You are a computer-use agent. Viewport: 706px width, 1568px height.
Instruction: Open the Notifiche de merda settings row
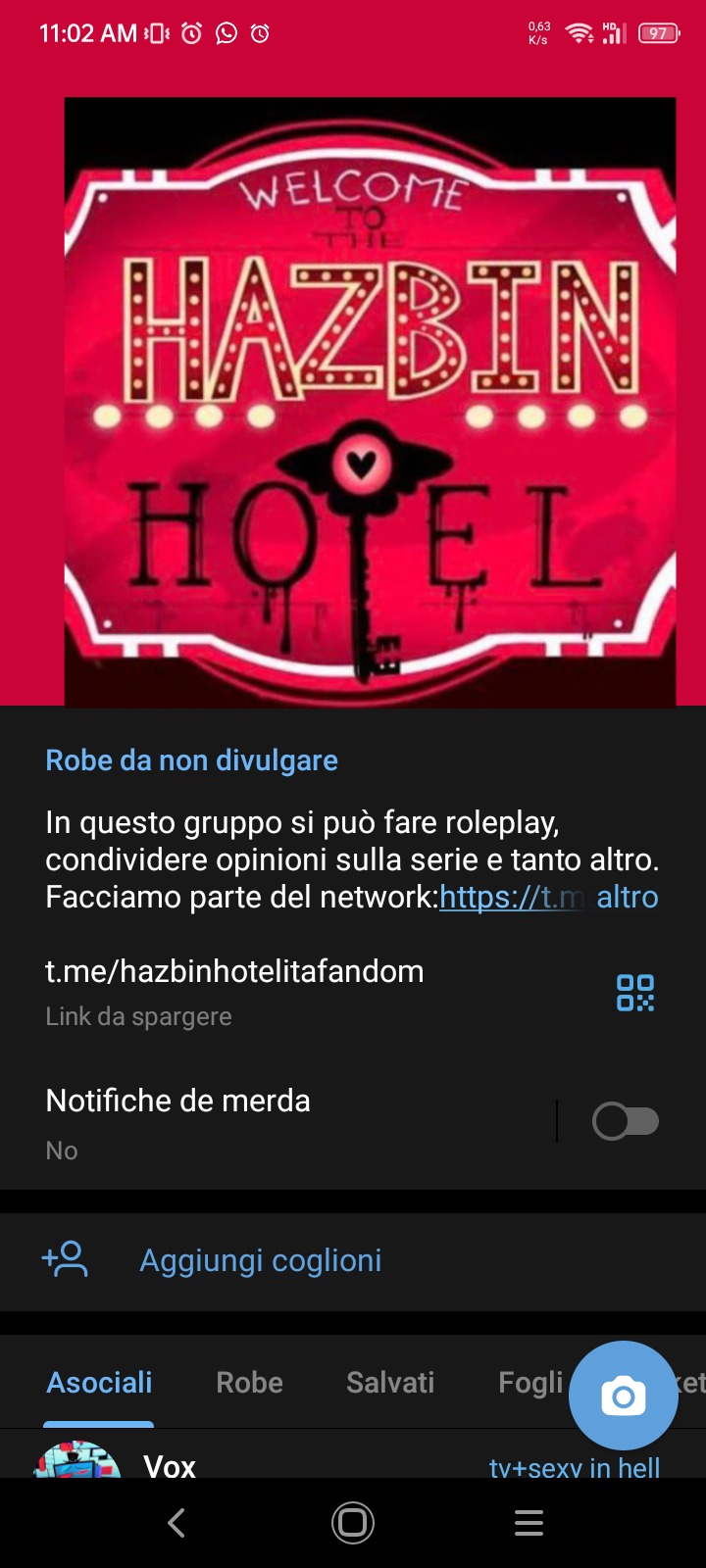click(x=275, y=1122)
